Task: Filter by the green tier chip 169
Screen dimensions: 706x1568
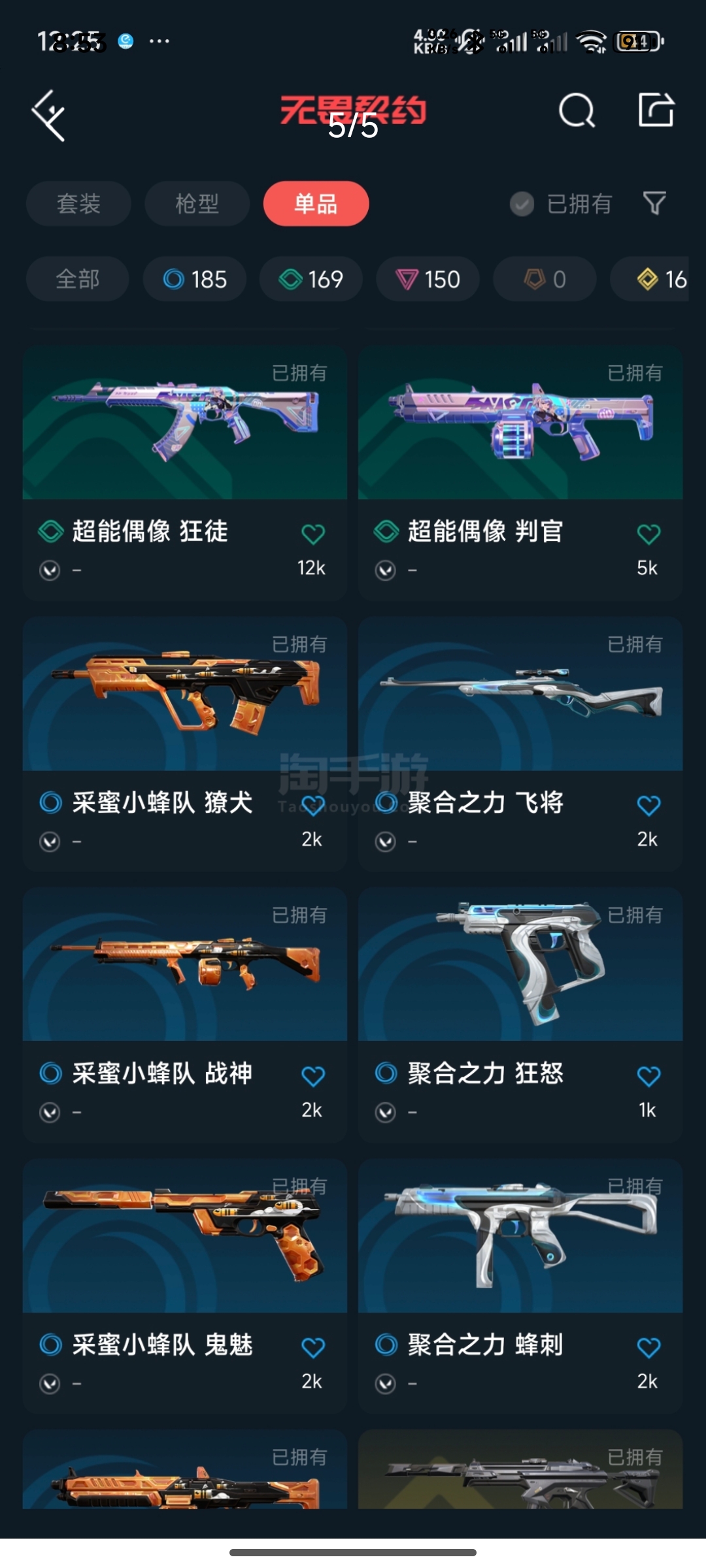Action: click(311, 279)
